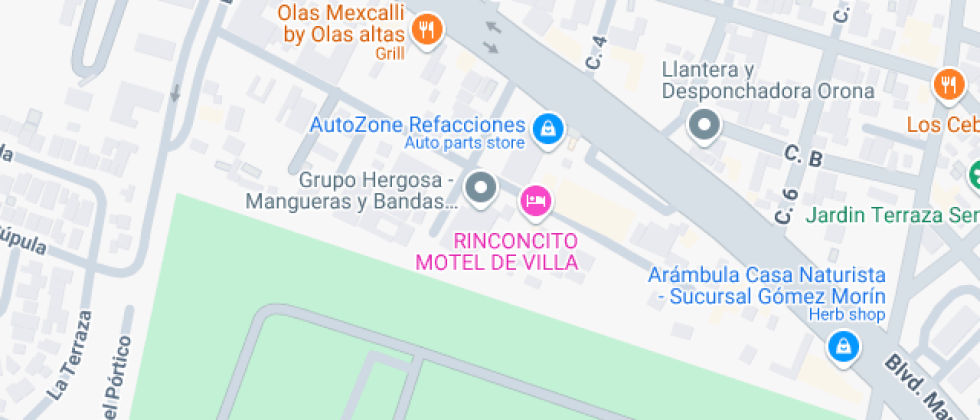
Task: Tap the Los Ceb restaurant pin
Action: [x=946, y=86]
